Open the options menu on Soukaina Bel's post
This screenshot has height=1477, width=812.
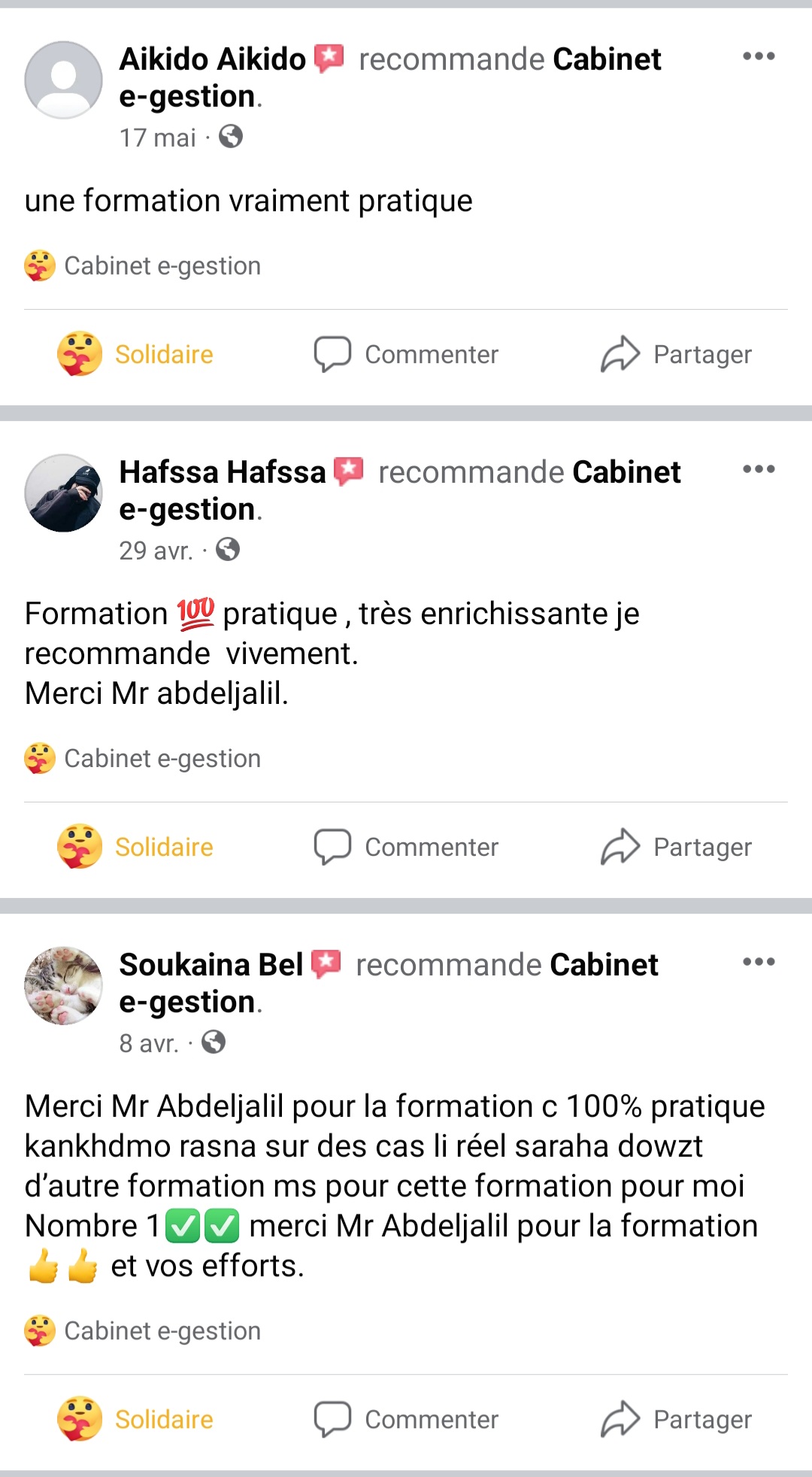coord(758,962)
